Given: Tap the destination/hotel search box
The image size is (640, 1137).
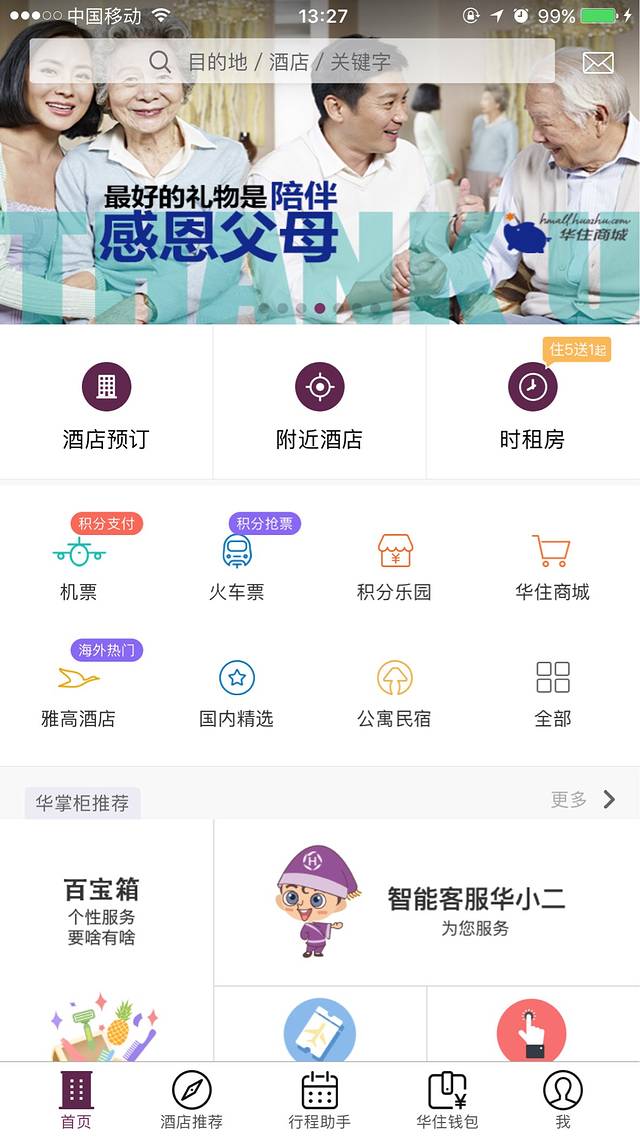Looking at the screenshot, I should click(x=290, y=62).
